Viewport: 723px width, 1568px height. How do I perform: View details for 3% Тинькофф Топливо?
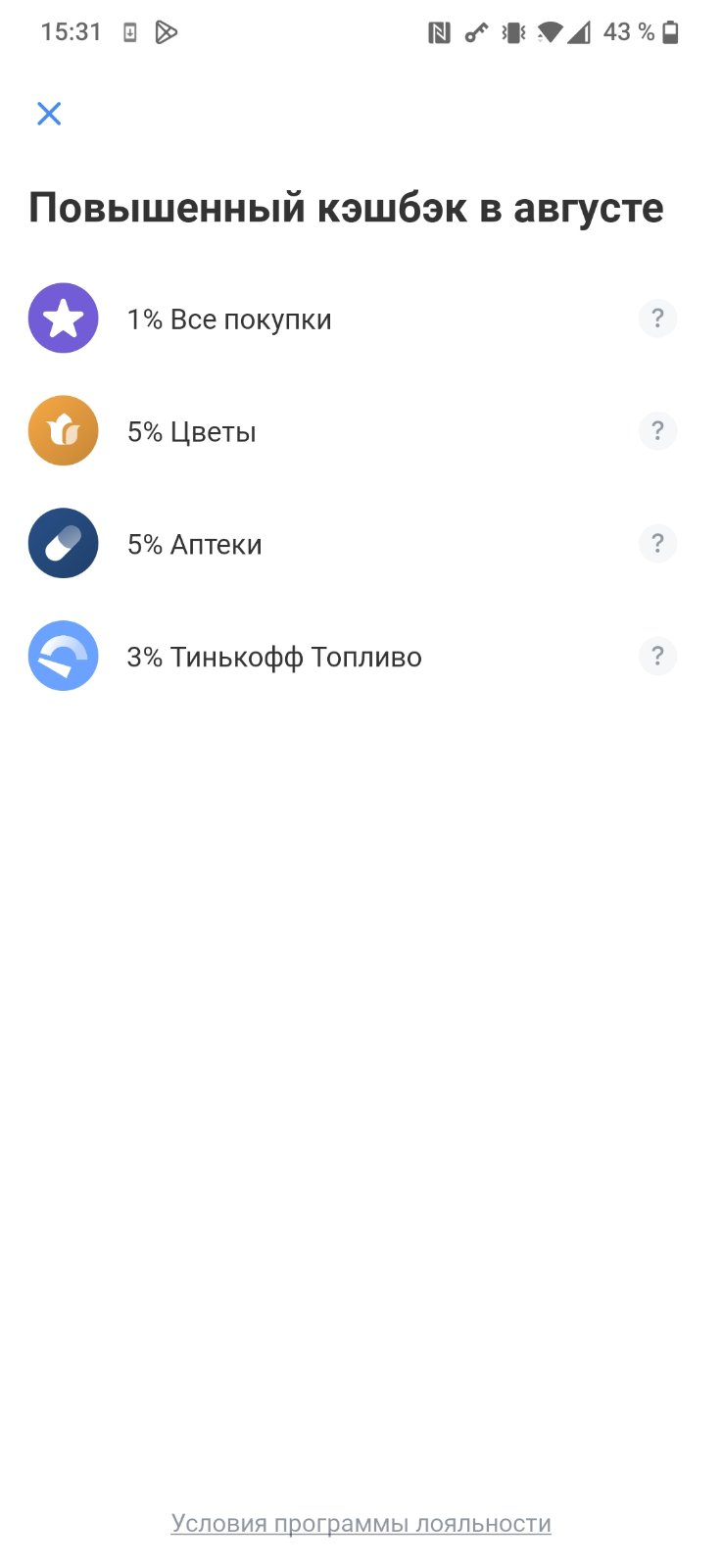[x=657, y=657]
